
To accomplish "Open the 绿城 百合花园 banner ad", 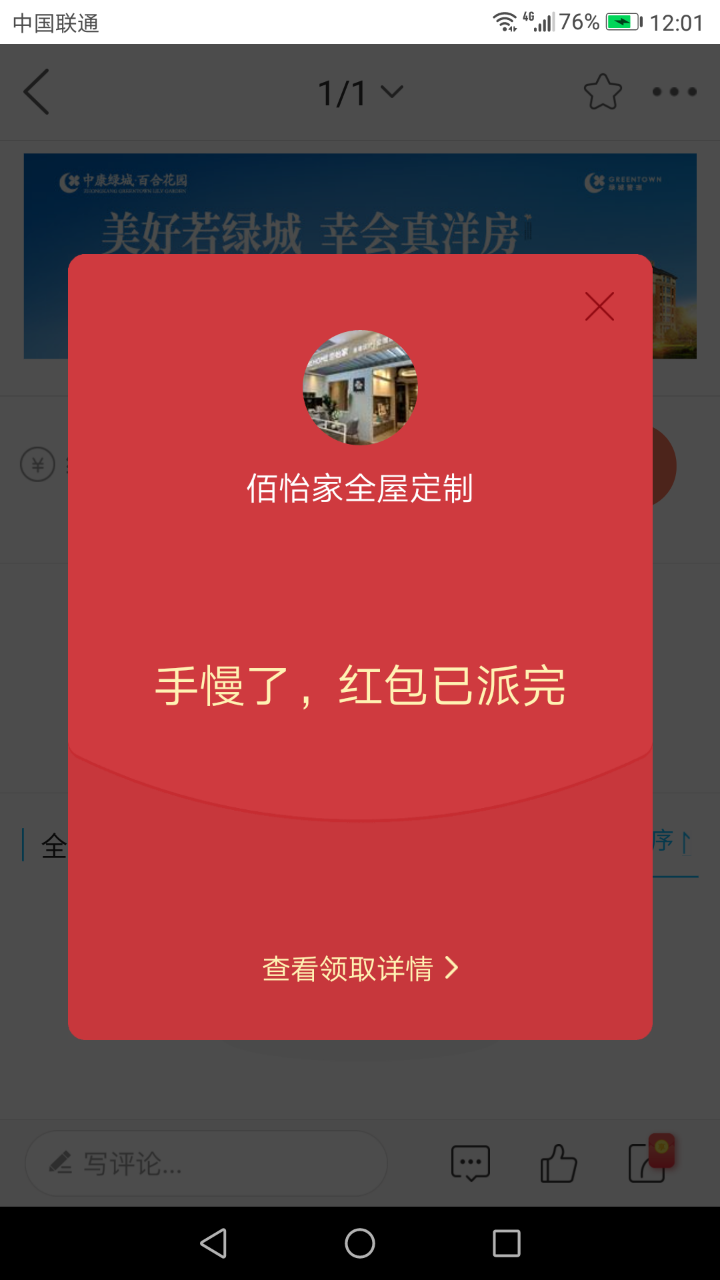I will coord(360,200).
